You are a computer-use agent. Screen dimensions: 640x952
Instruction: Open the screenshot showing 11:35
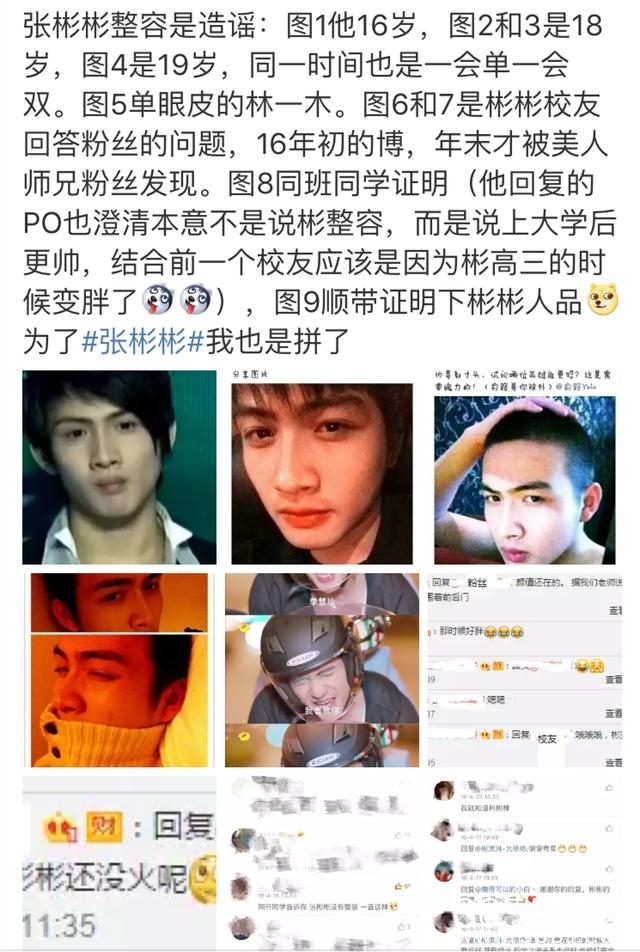coord(119,863)
